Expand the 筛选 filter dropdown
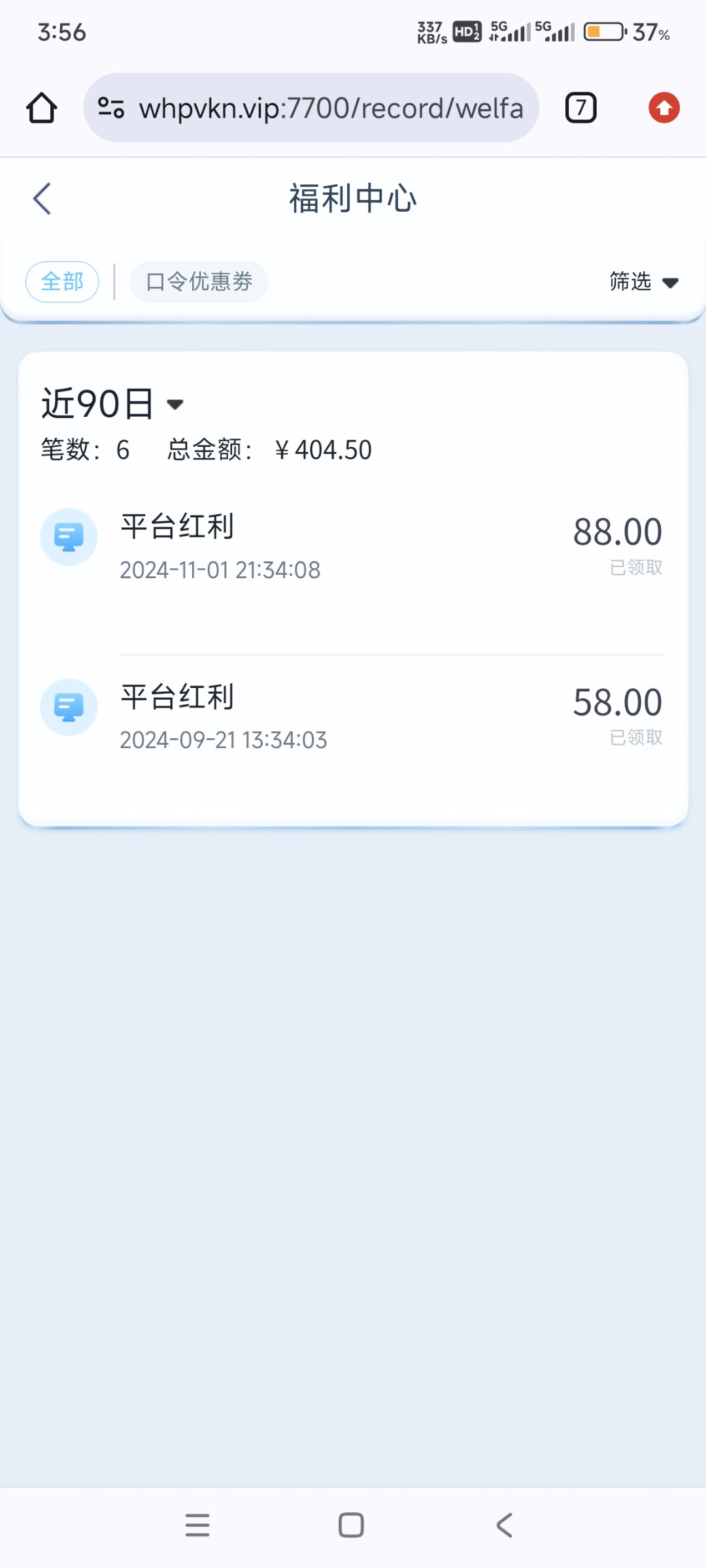The image size is (706, 1568). point(644,282)
